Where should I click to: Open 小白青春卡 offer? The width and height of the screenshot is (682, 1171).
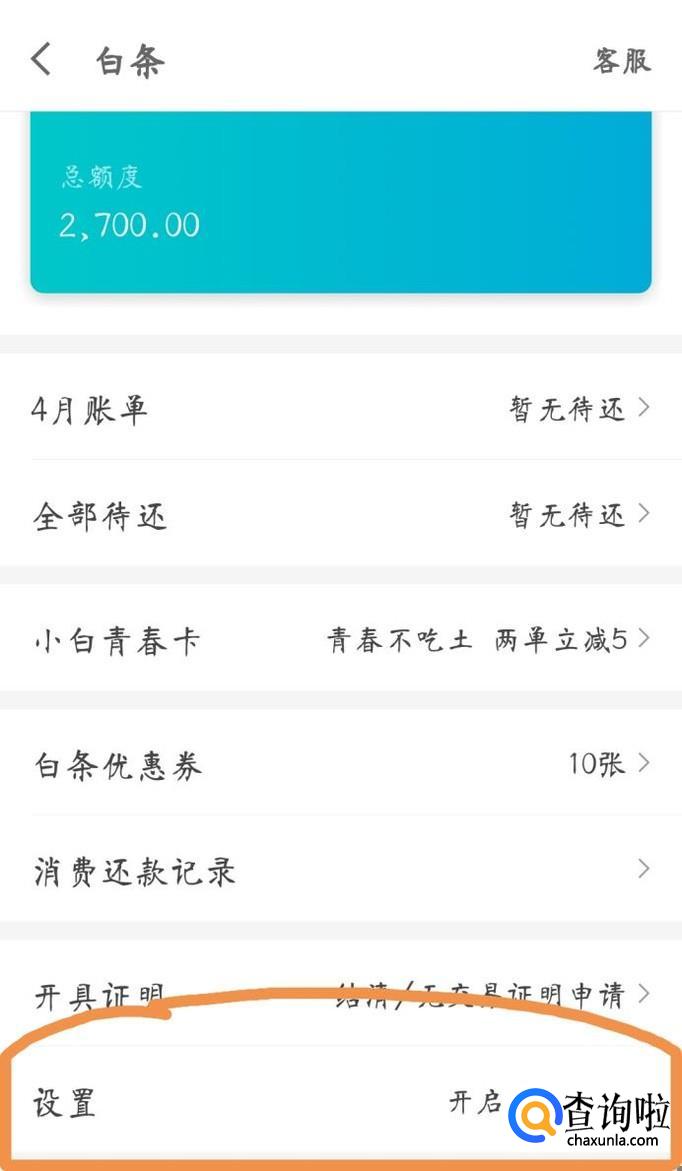coord(340,639)
